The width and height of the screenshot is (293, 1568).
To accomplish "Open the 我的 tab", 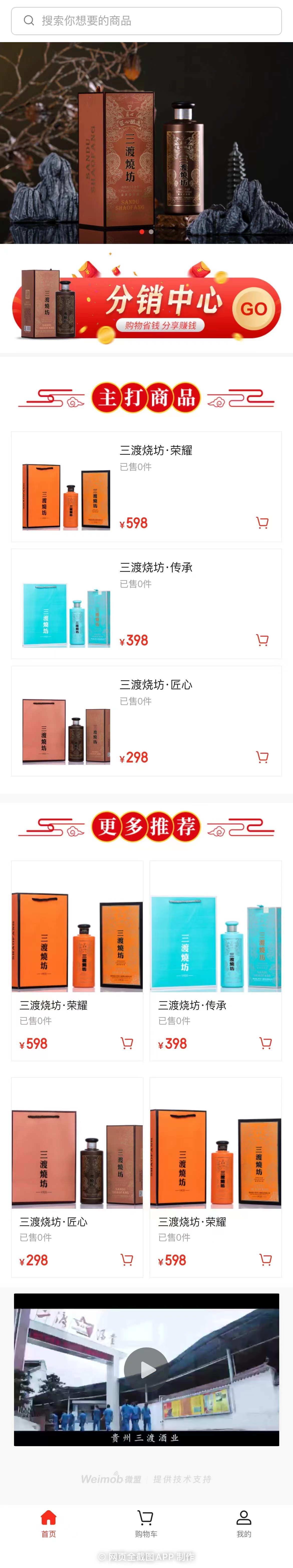I will pos(244,1523).
